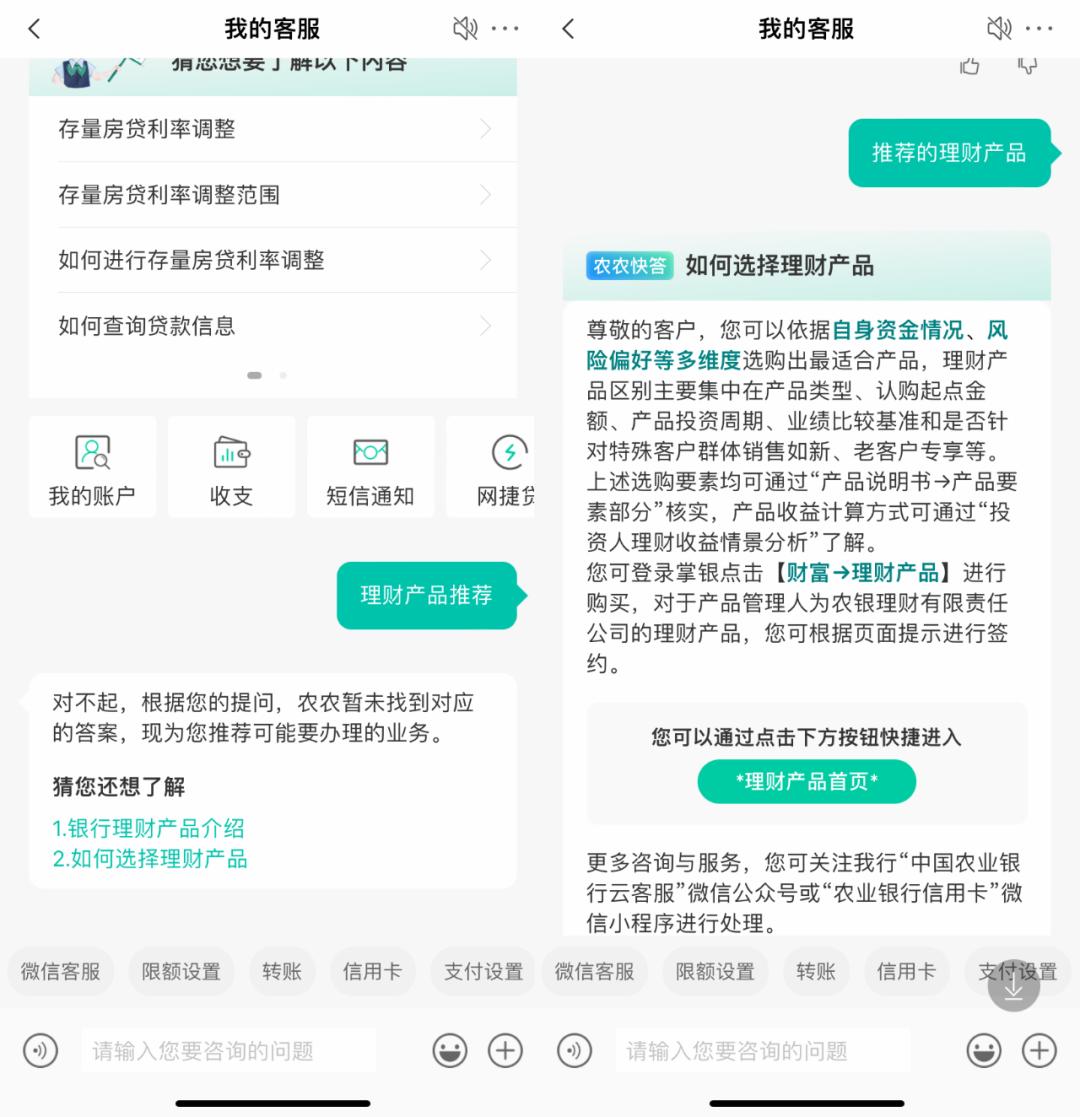
Task: Tap link 1.银行理财产品介绍
Action: tap(148, 828)
